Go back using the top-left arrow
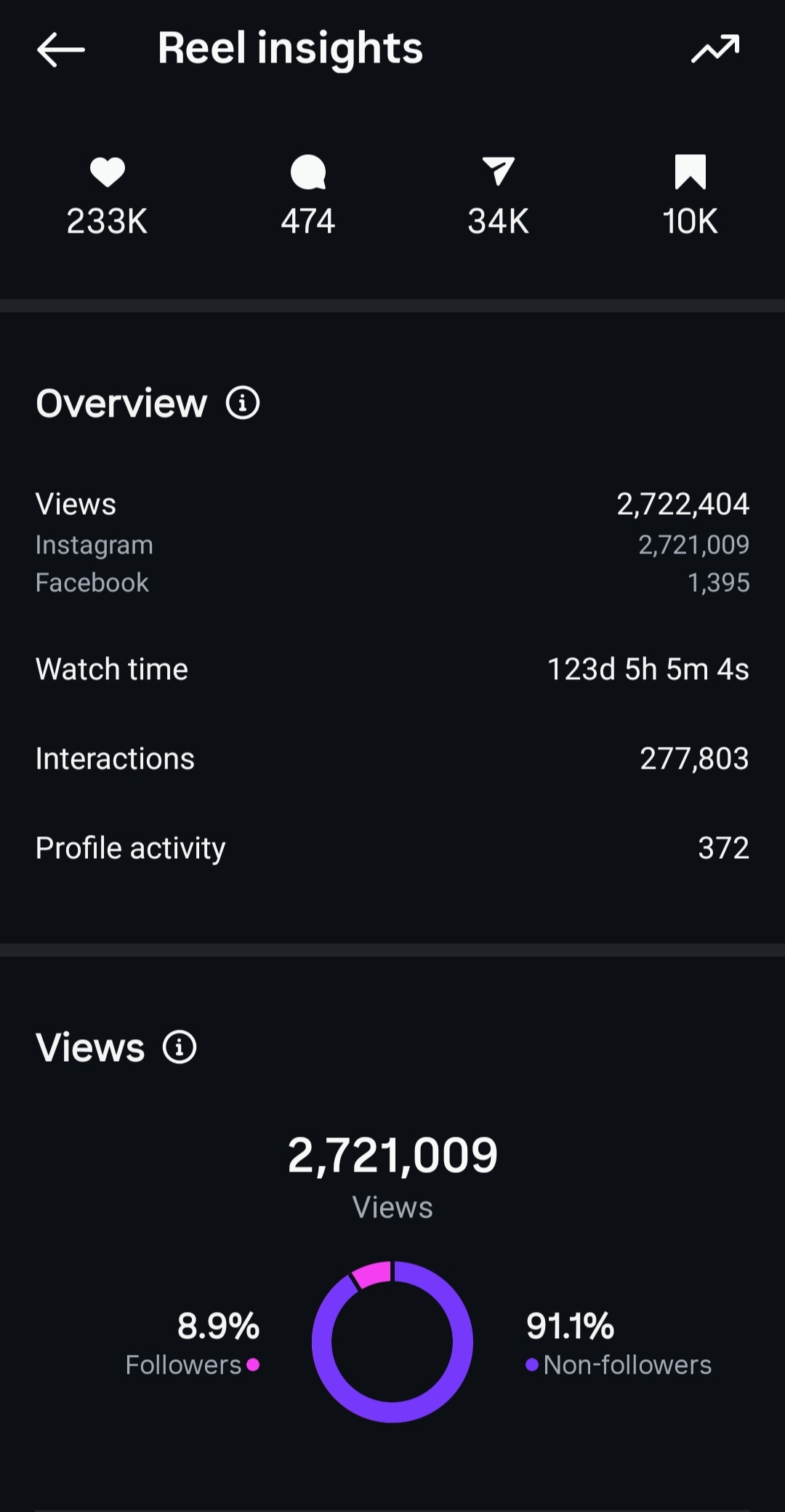The image size is (785, 1512). click(x=61, y=49)
